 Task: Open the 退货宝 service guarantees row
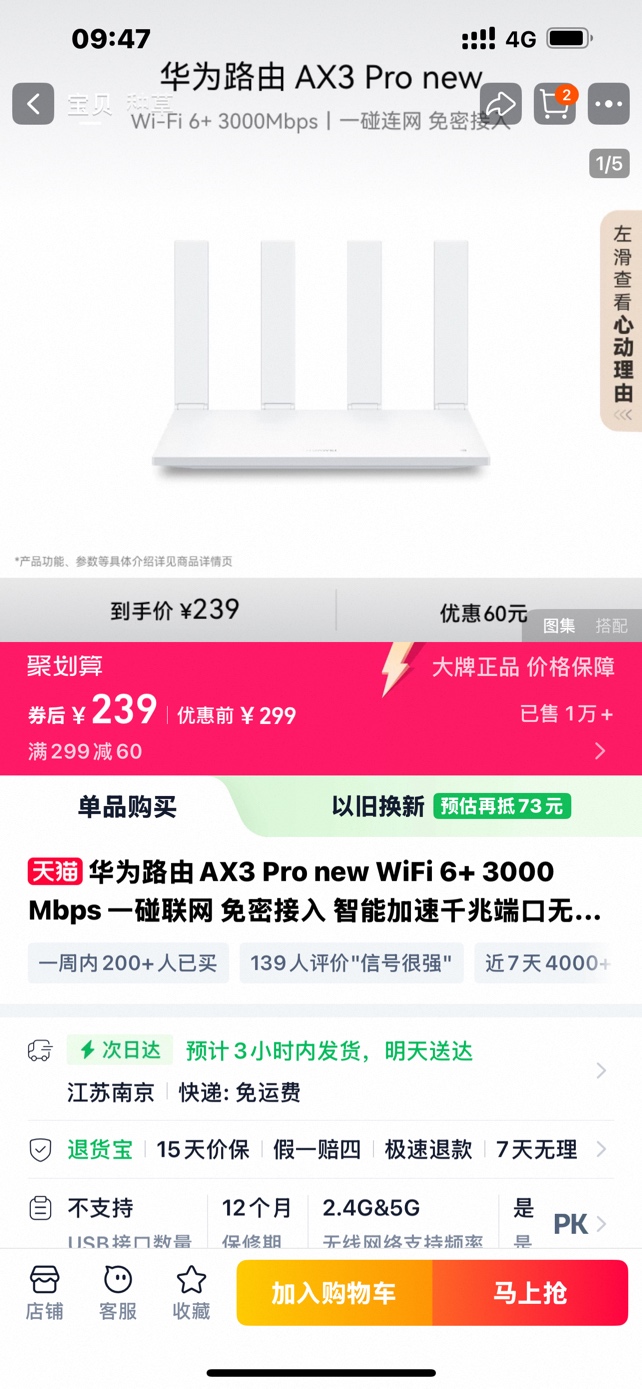[x=320, y=1150]
